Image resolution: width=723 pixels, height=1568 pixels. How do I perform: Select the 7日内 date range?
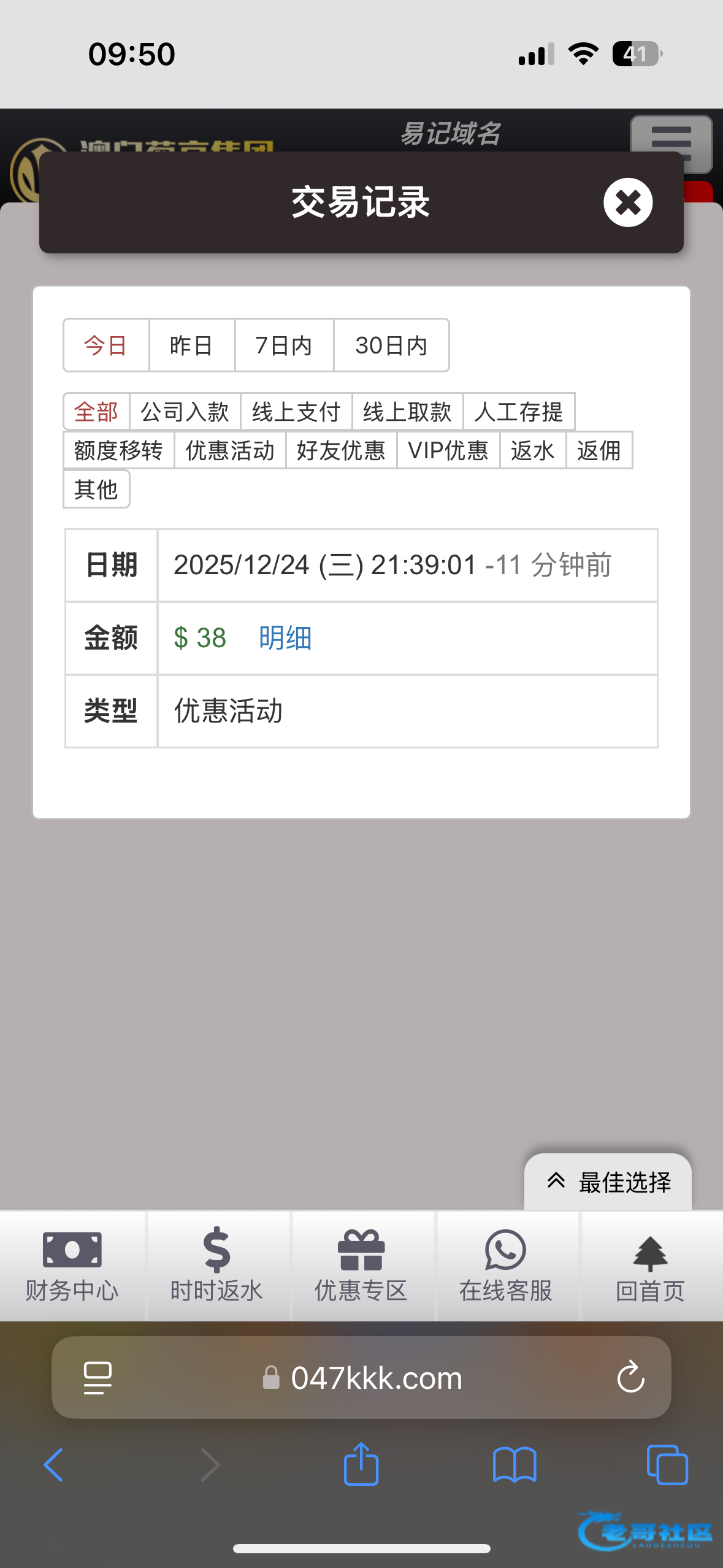click(284, 345)
